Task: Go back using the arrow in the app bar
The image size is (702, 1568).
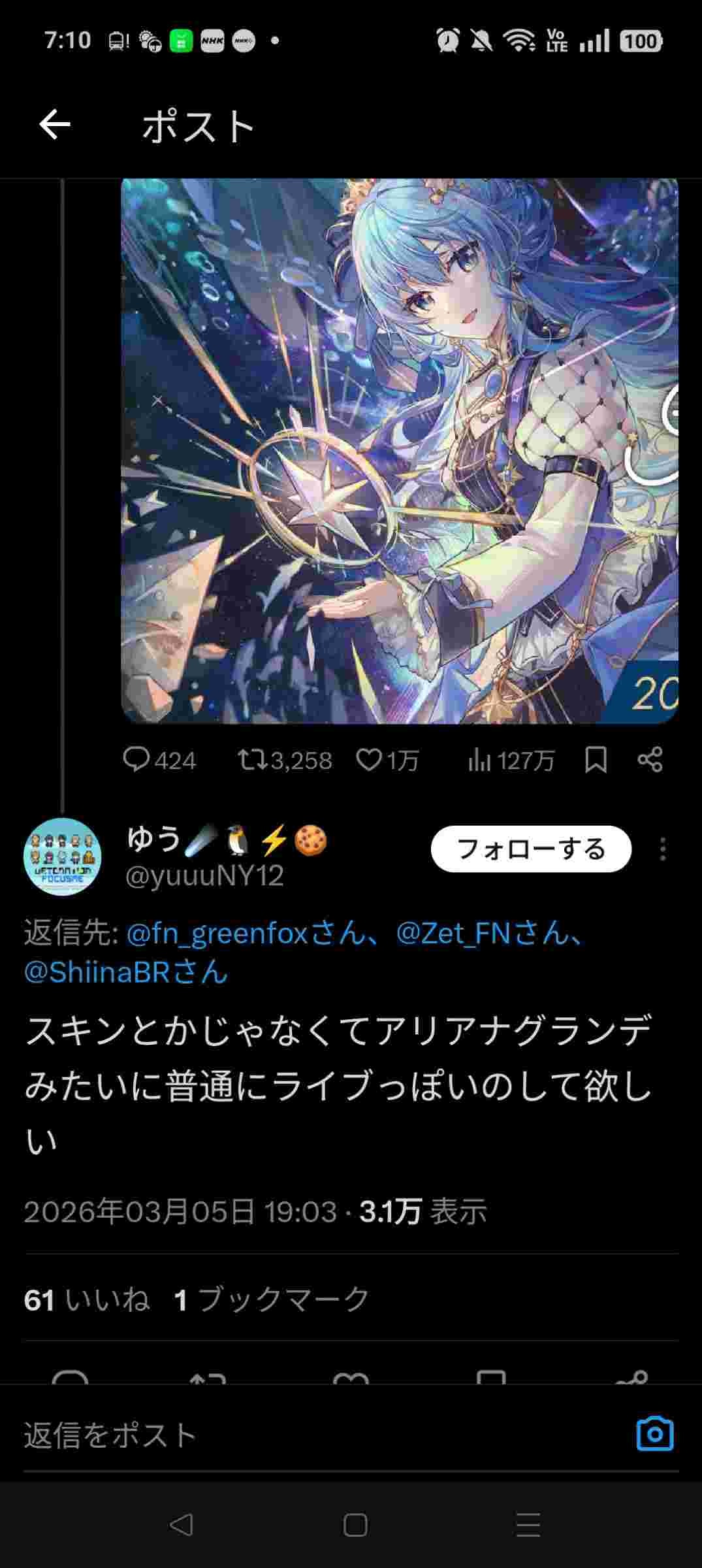Action: [x=54, y=125]
